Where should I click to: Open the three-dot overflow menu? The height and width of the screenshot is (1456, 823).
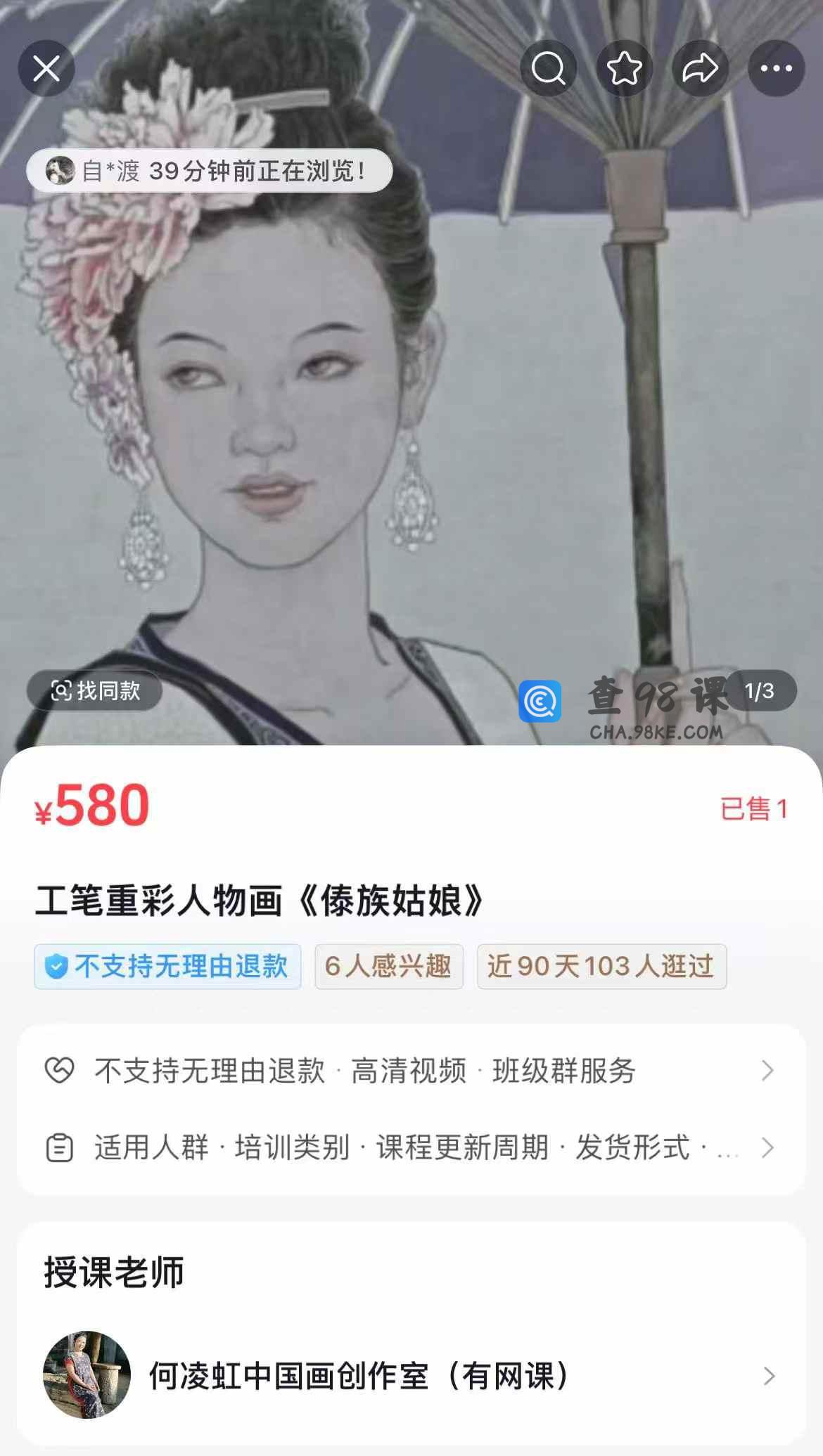tap(776, 68)
